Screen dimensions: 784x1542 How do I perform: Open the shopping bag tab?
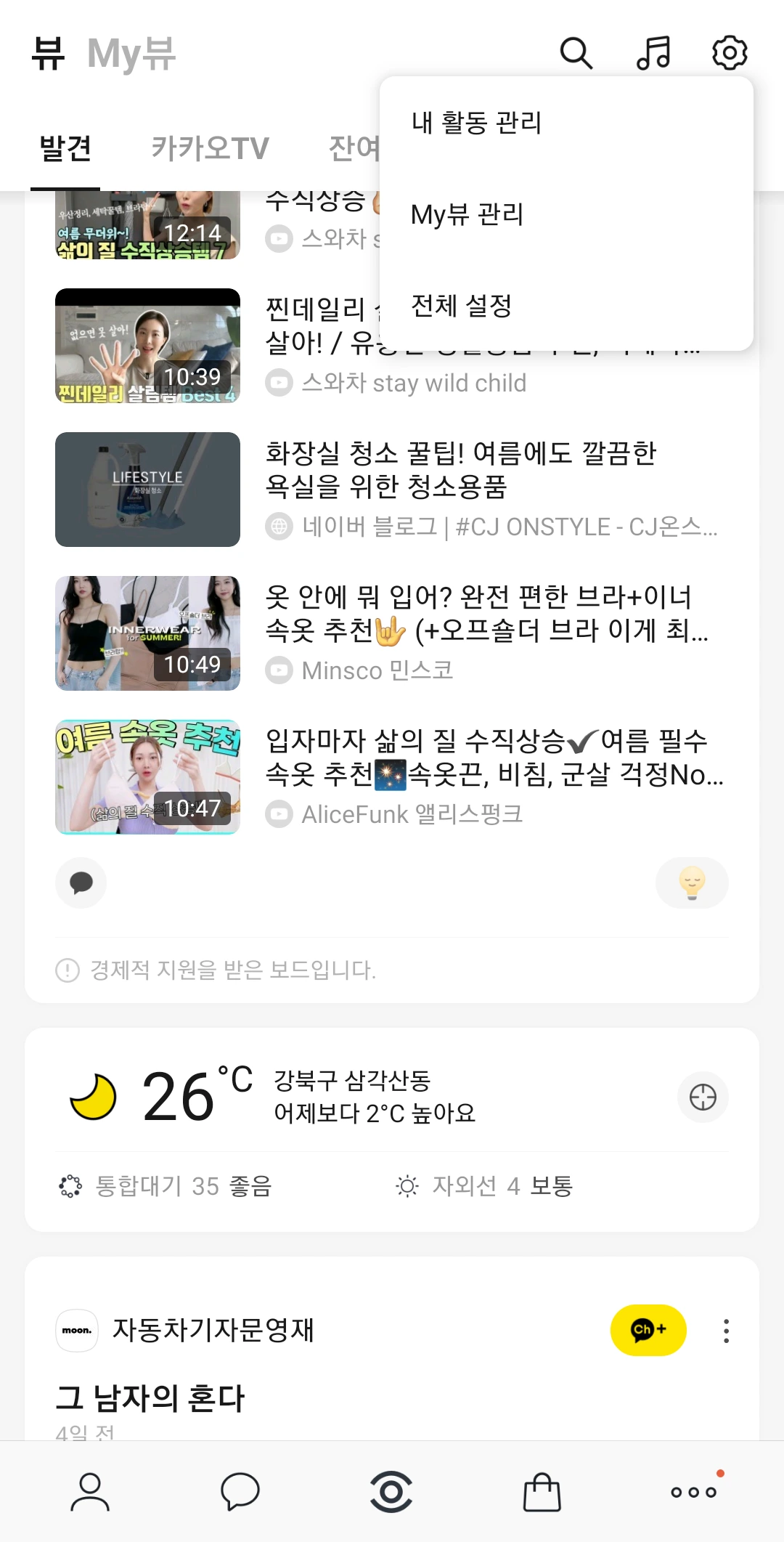[x=542, y=1492]
